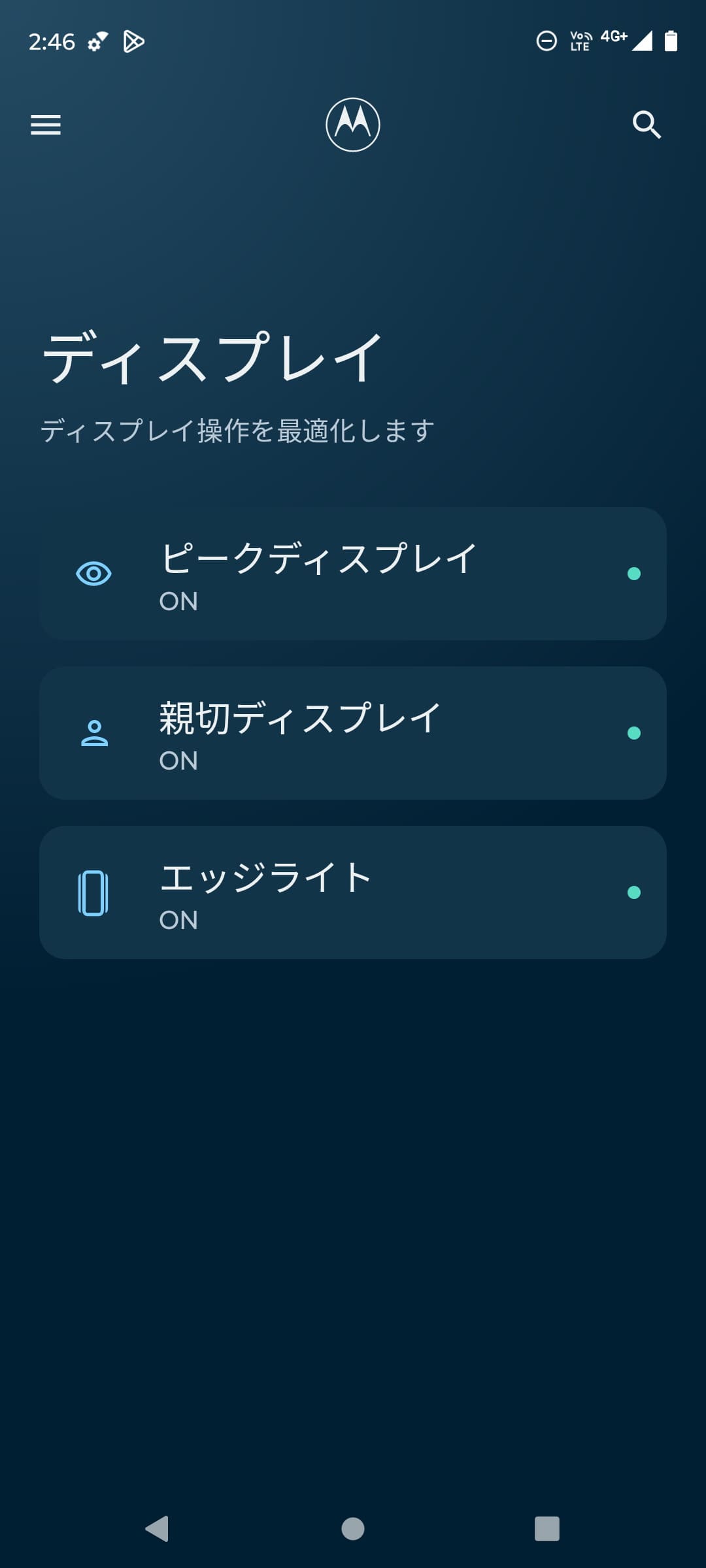Open search from the magnifier icon
Screen dimensions: 706x1568
(647, 125)
